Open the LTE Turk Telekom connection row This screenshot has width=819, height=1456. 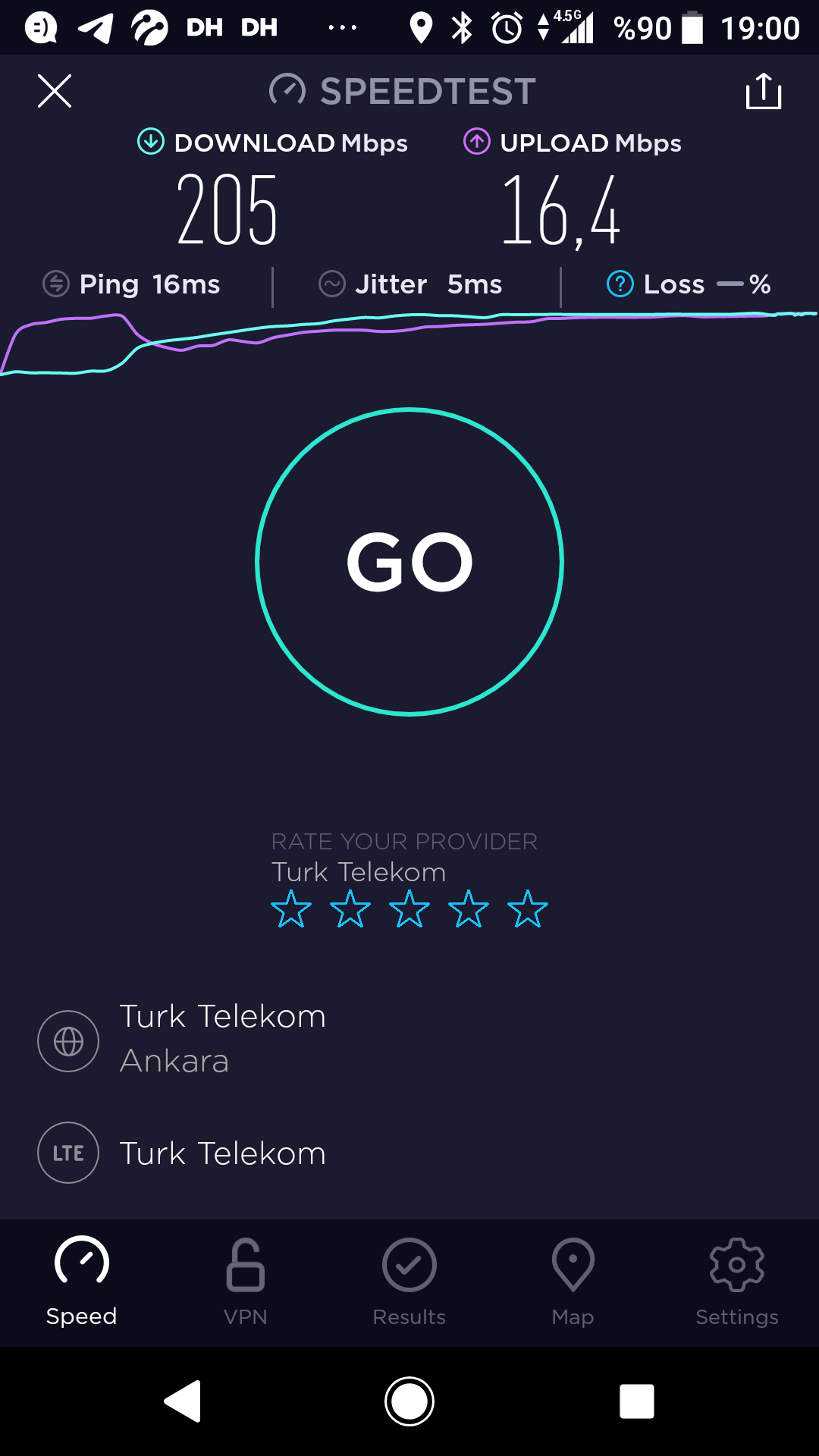[x=409, y=1153]
